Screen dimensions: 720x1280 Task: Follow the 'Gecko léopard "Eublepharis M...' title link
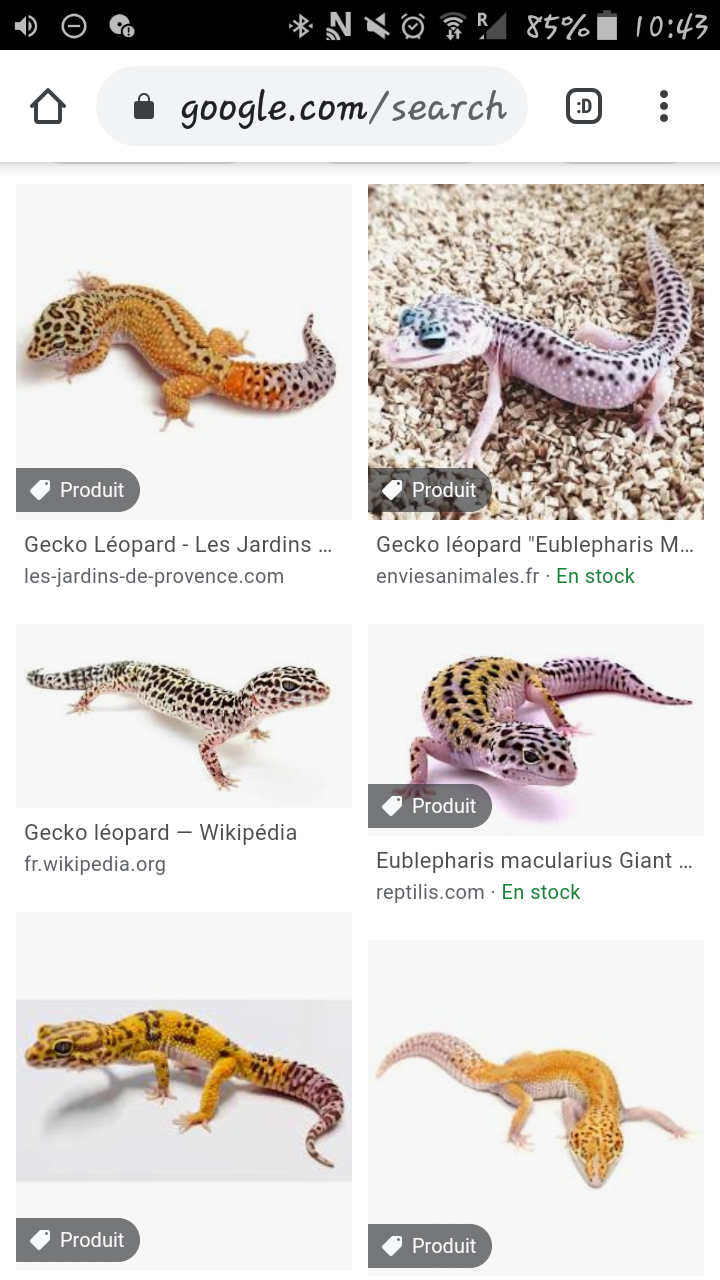tap(534, 545)
